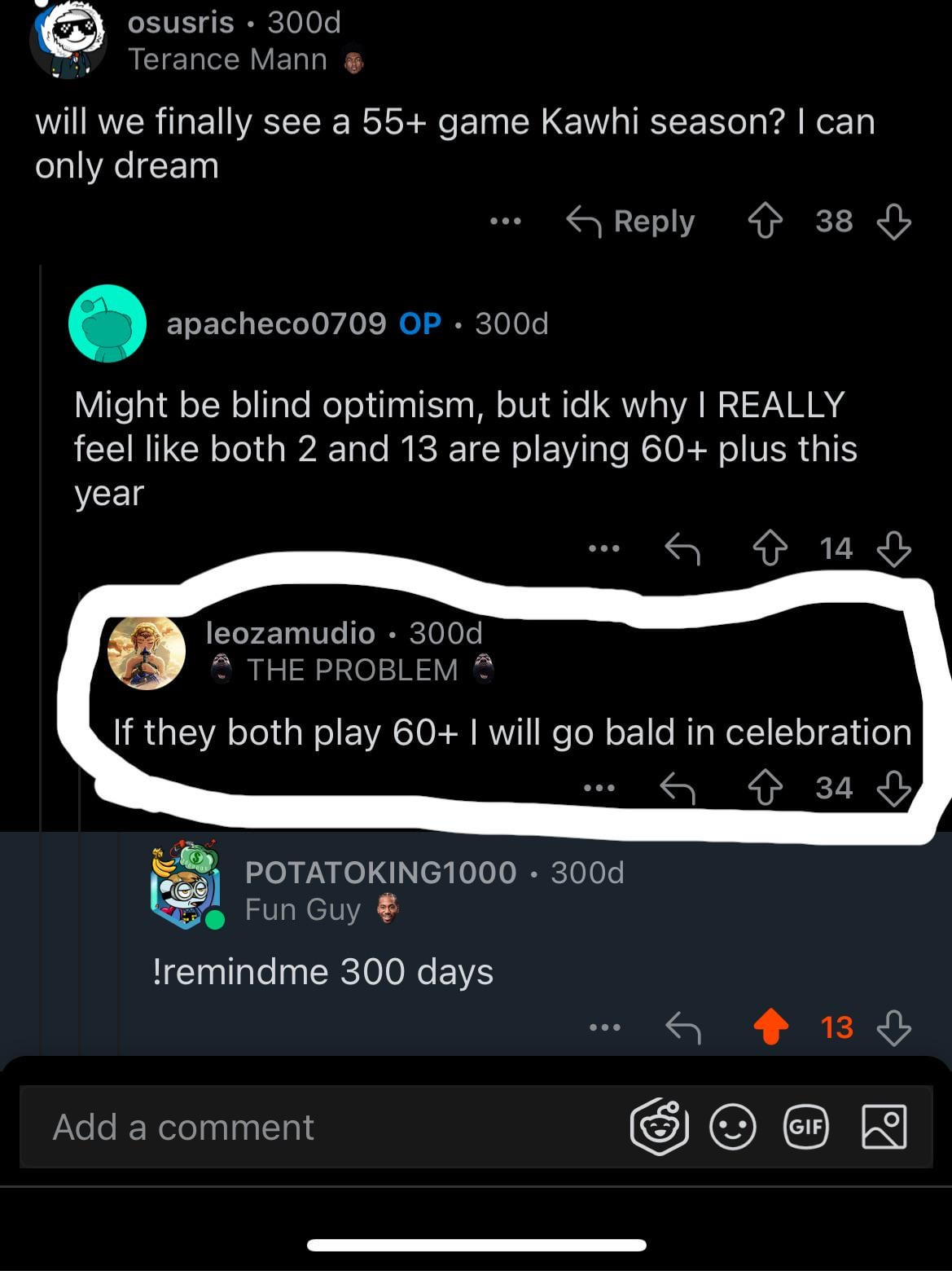Open the emoji picker
The image size is (952, 1271).
(733, 1128)
